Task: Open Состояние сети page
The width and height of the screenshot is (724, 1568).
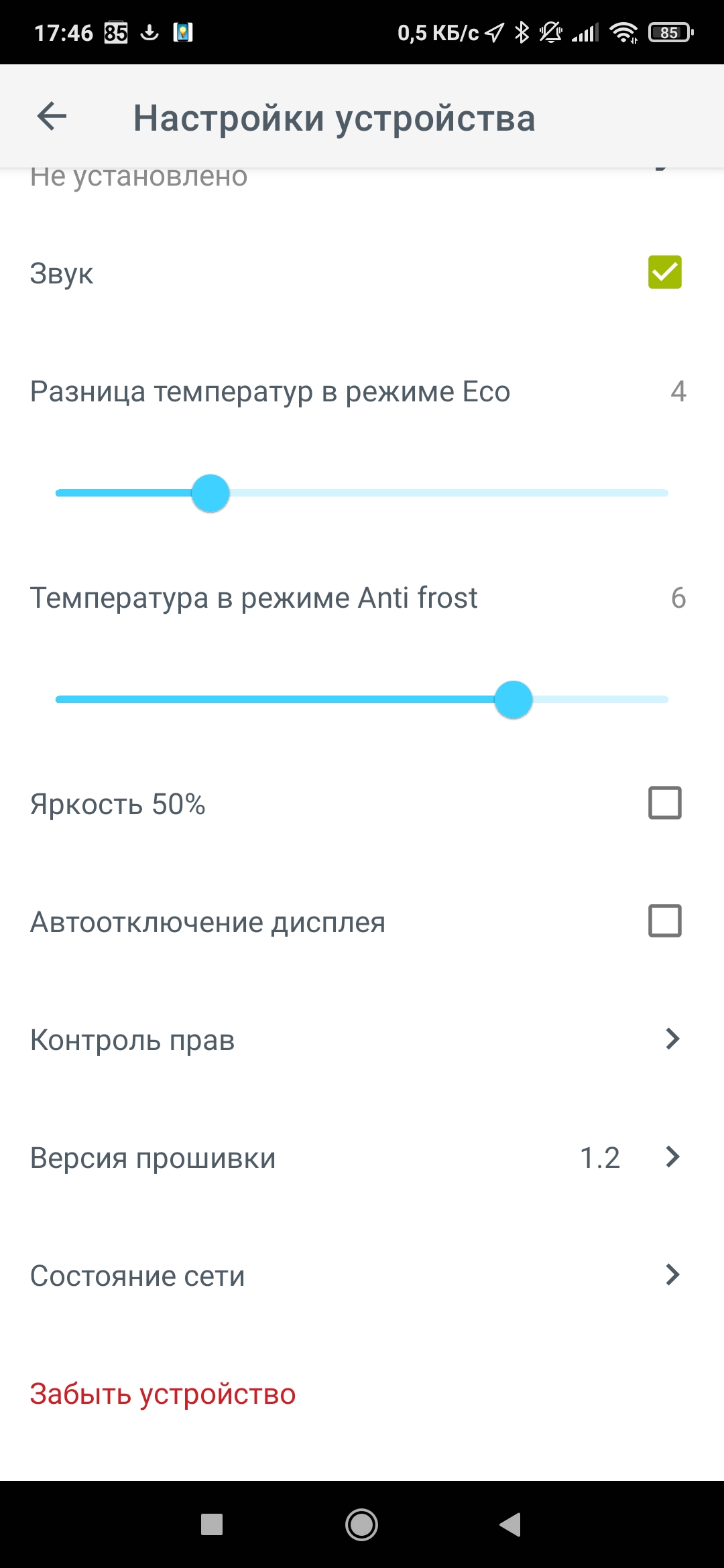Action: pos(362,1275)
